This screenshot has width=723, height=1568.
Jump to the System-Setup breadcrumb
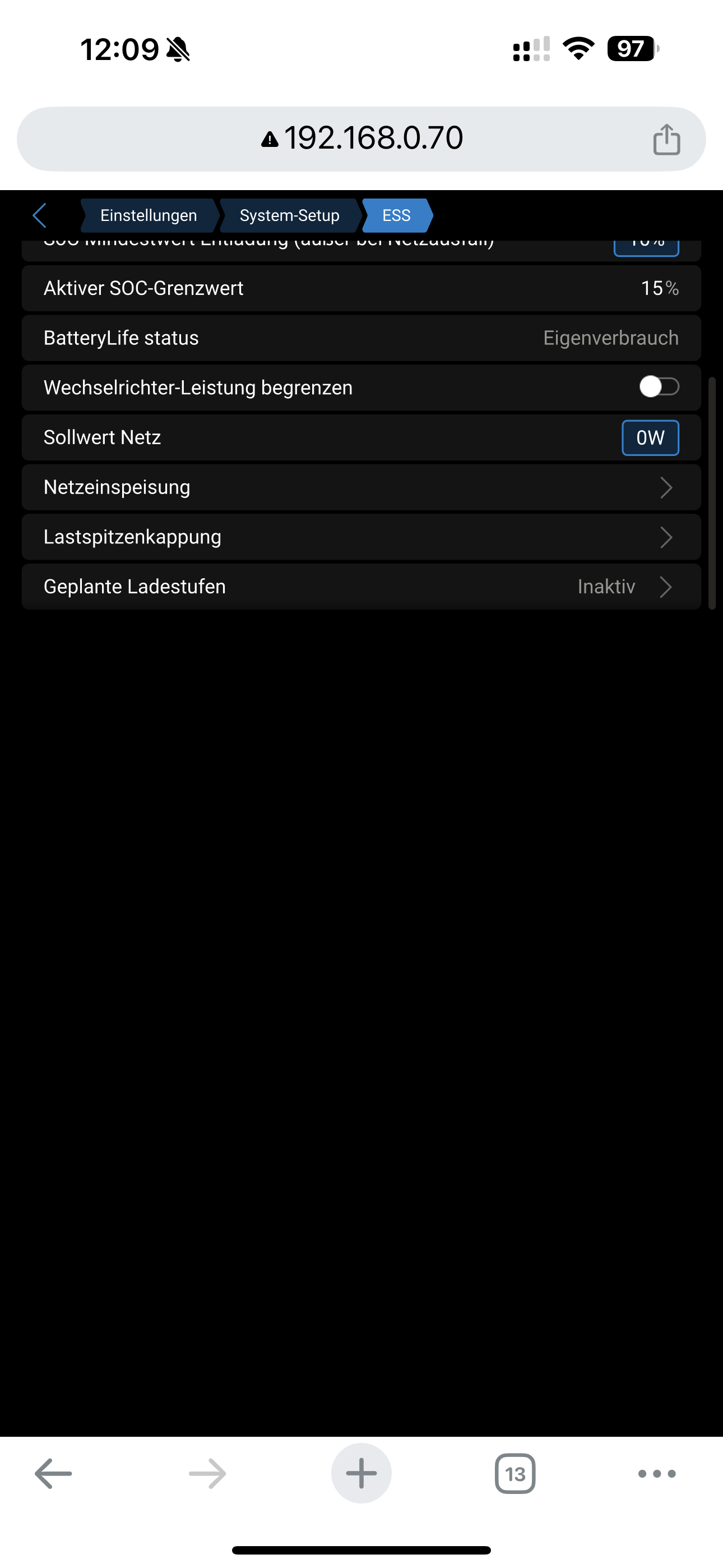coord(290,215)
